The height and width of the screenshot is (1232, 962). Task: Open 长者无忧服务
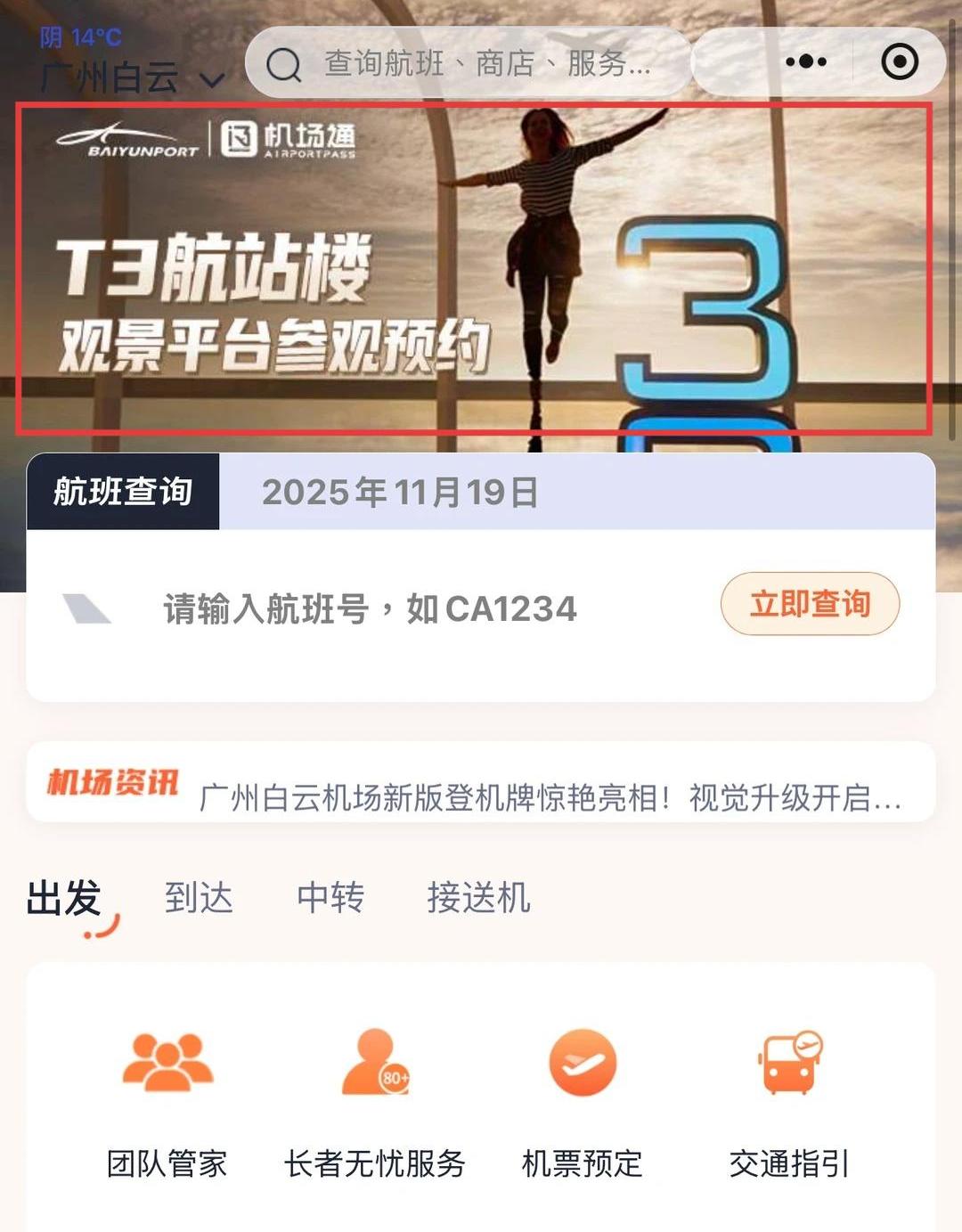[x=374, y=1103]
